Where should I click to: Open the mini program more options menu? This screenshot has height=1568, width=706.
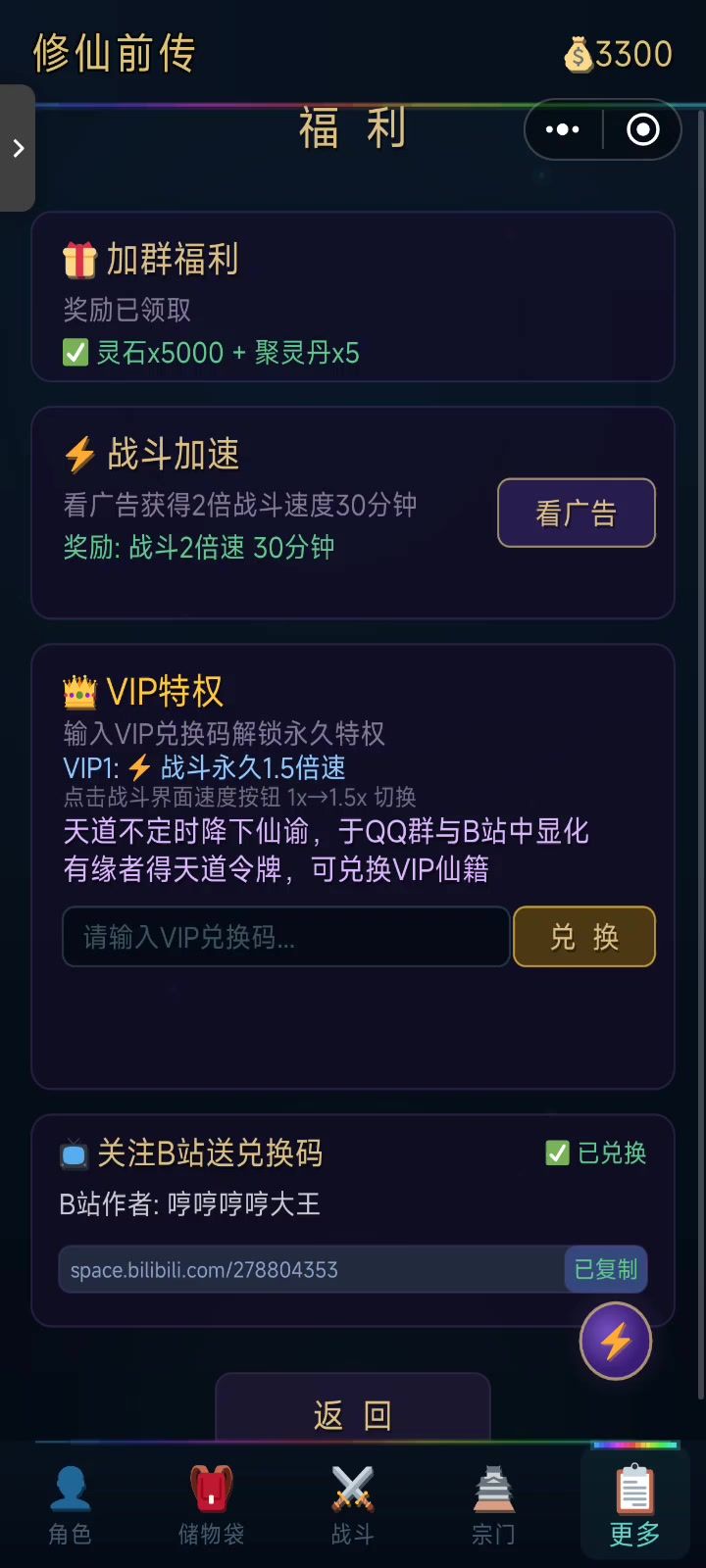pos(563,129)
